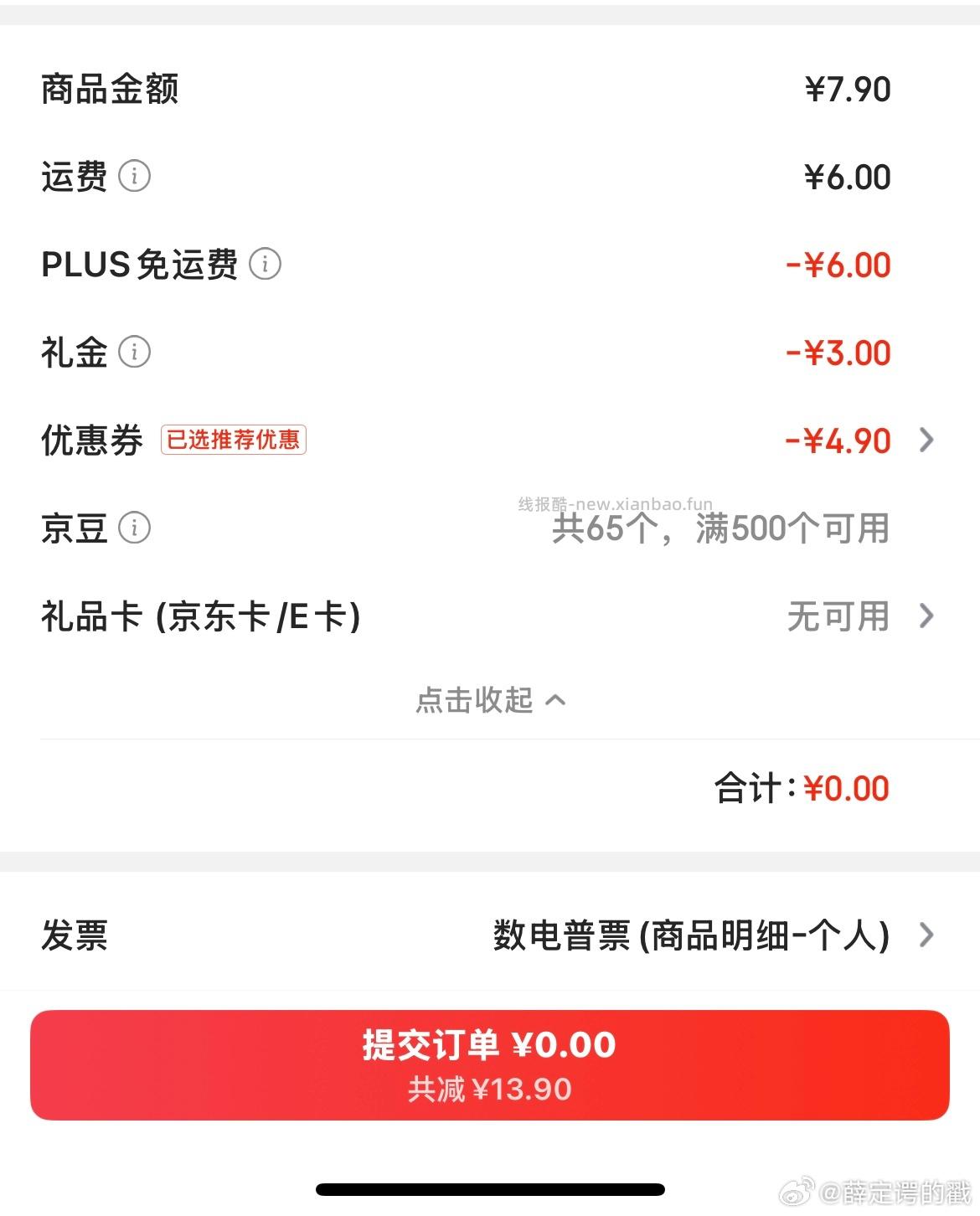Click the 合计 ¥0.00 total link
This screenshot has height=1216, width=980.
point(802,787)
